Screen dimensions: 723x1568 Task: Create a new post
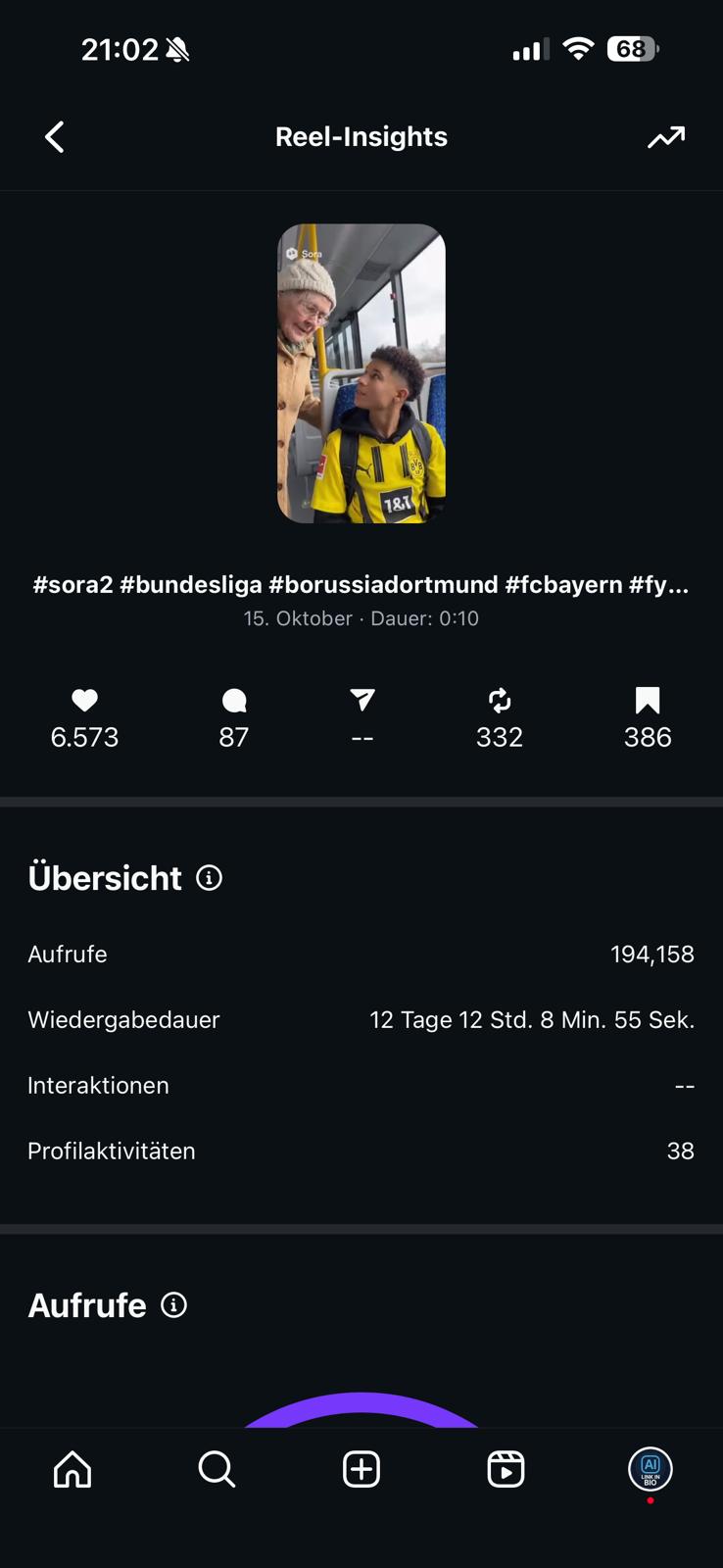361,1469
